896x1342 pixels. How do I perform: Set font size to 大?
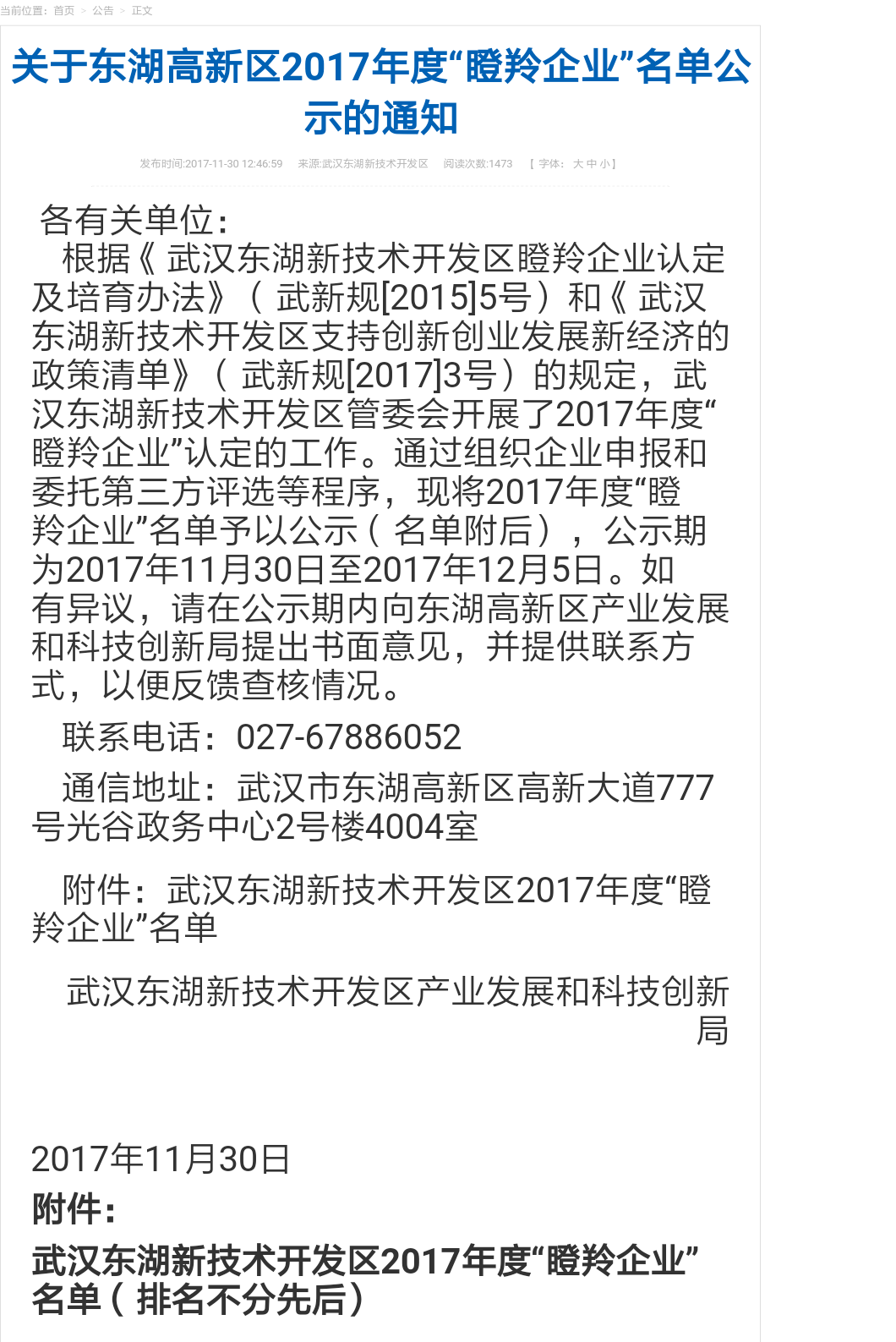[x=578, y=164]
